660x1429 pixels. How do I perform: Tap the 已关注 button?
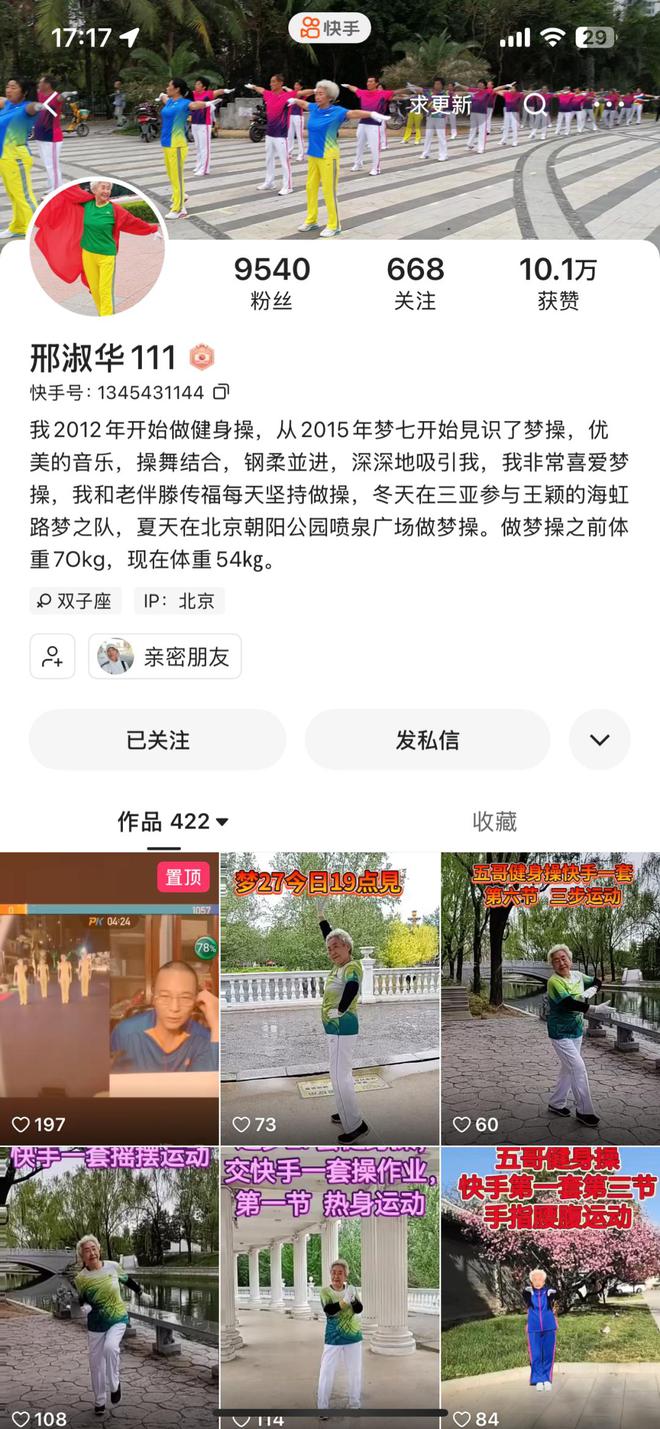tap(157, 740)
